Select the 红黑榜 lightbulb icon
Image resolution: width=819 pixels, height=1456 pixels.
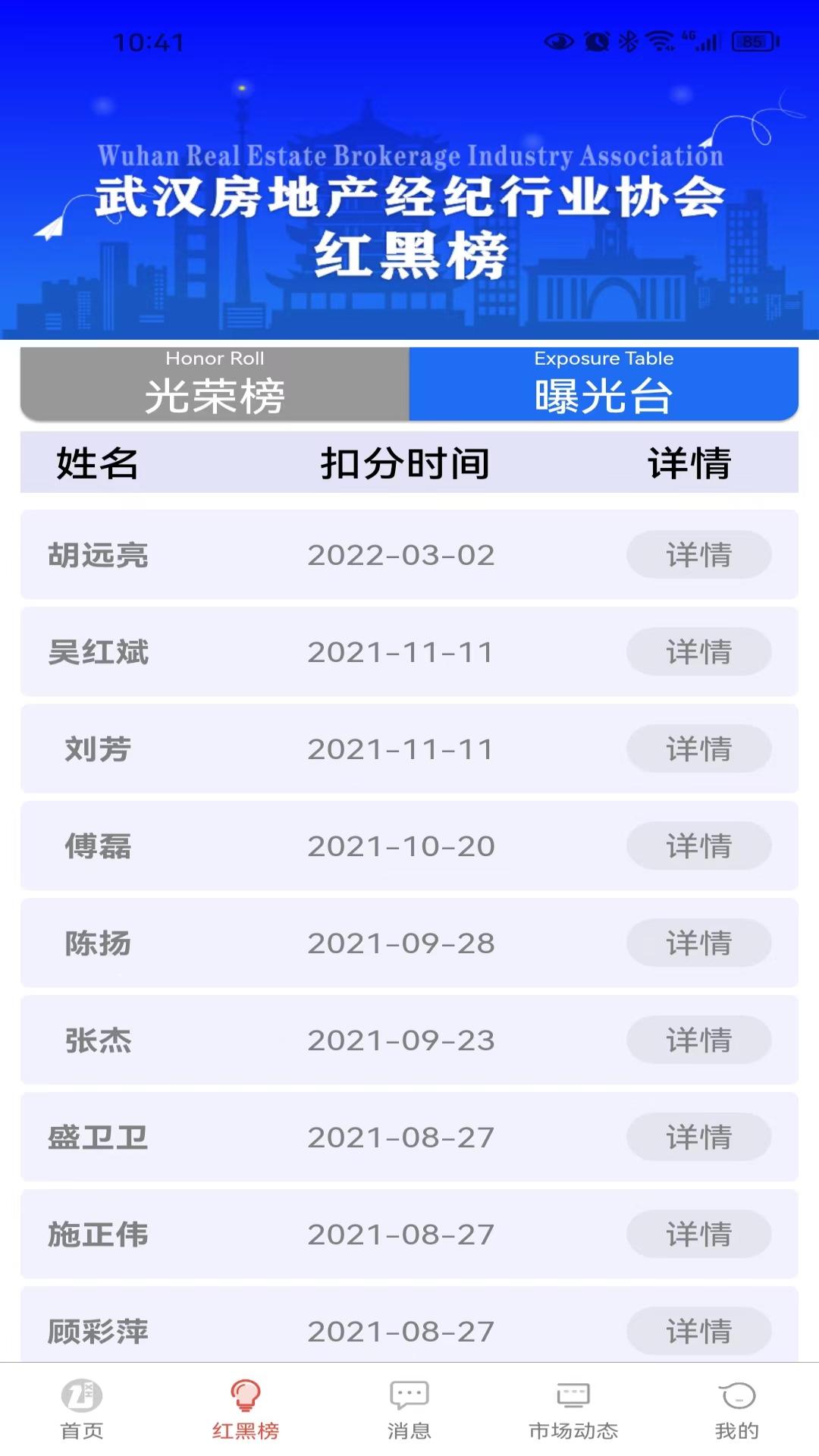(246, 1403)
